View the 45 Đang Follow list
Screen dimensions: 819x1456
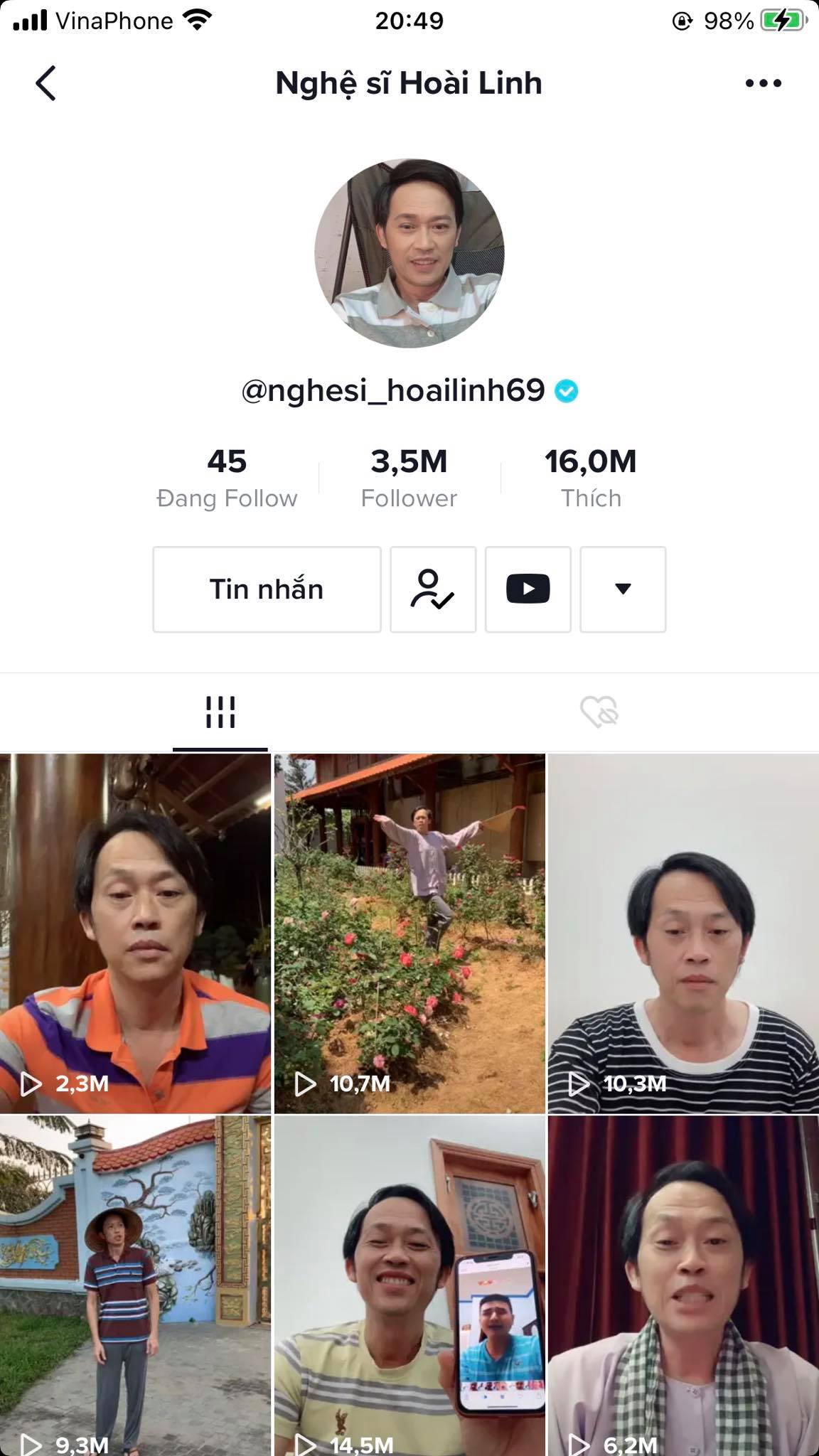pyautogui.click(x=227, y=478)
